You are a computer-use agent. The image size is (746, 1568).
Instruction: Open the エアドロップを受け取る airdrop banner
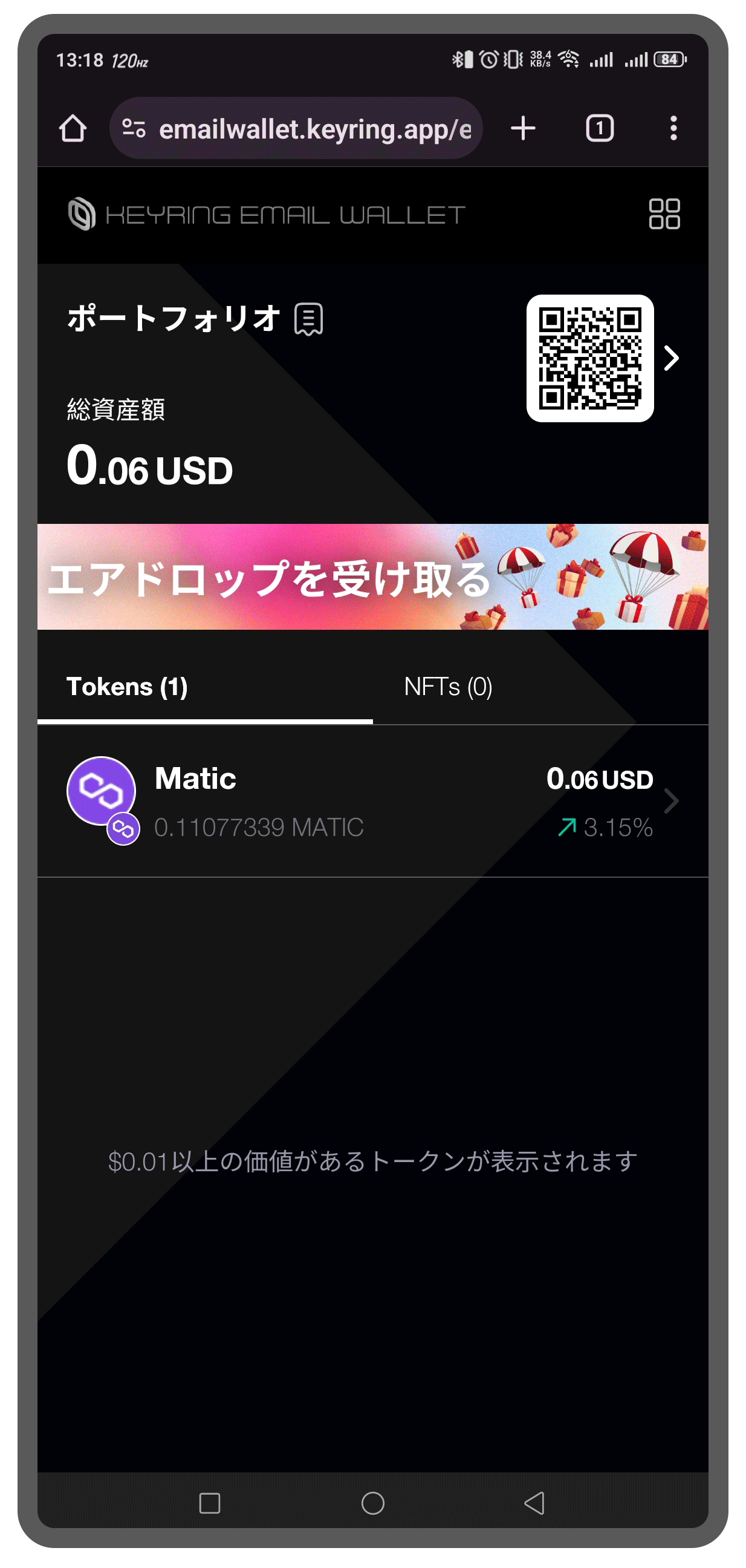pos(372,577)
